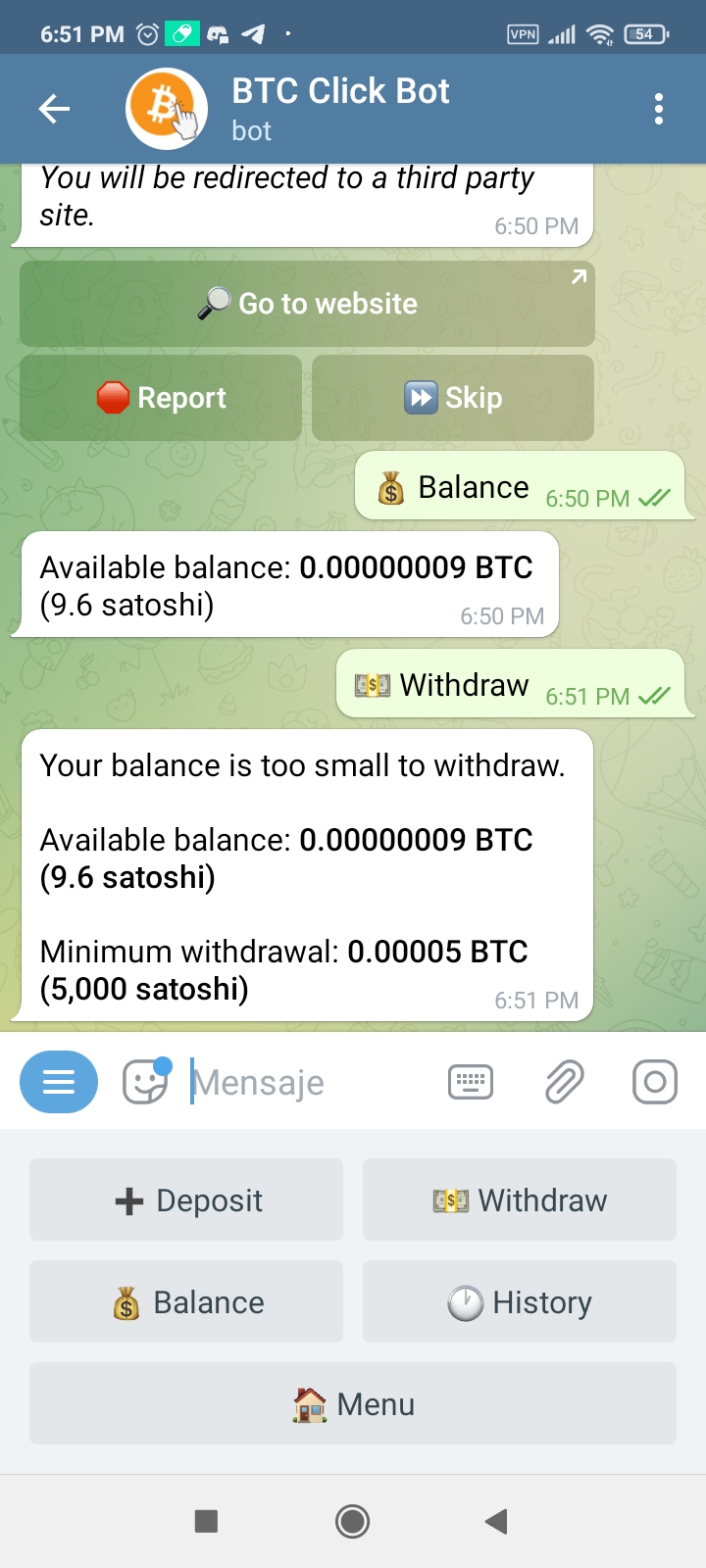This screenshot has width=706, height=1568.
Task: Go back from the chat
Action: point(54,109)
